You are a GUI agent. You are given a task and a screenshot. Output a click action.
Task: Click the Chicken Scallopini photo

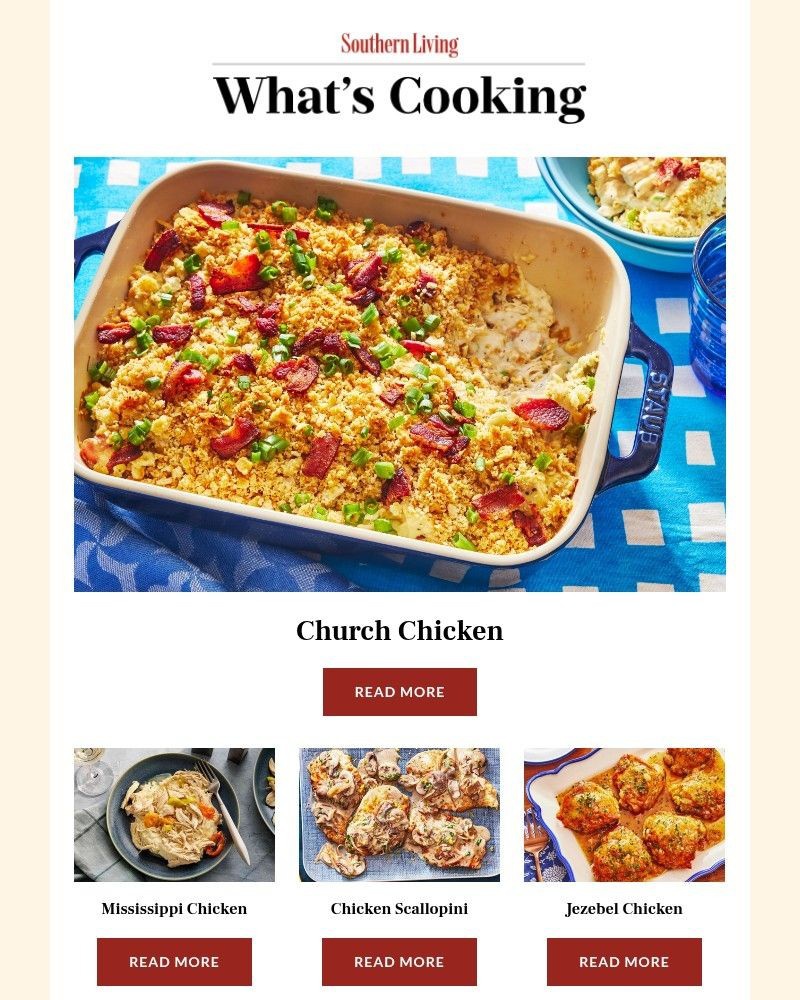point(399,813)
